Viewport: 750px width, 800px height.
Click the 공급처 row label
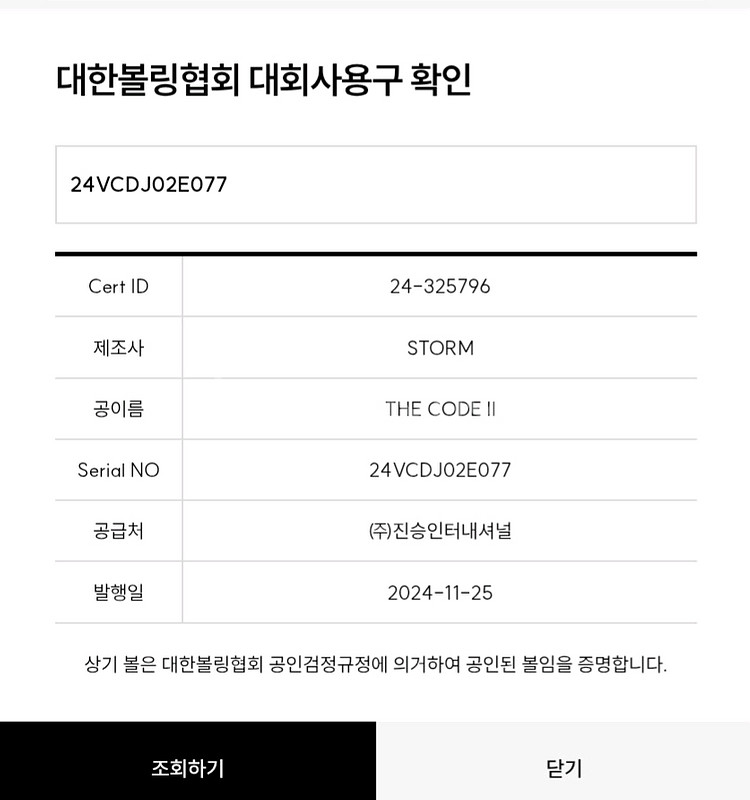click(119, 531)
